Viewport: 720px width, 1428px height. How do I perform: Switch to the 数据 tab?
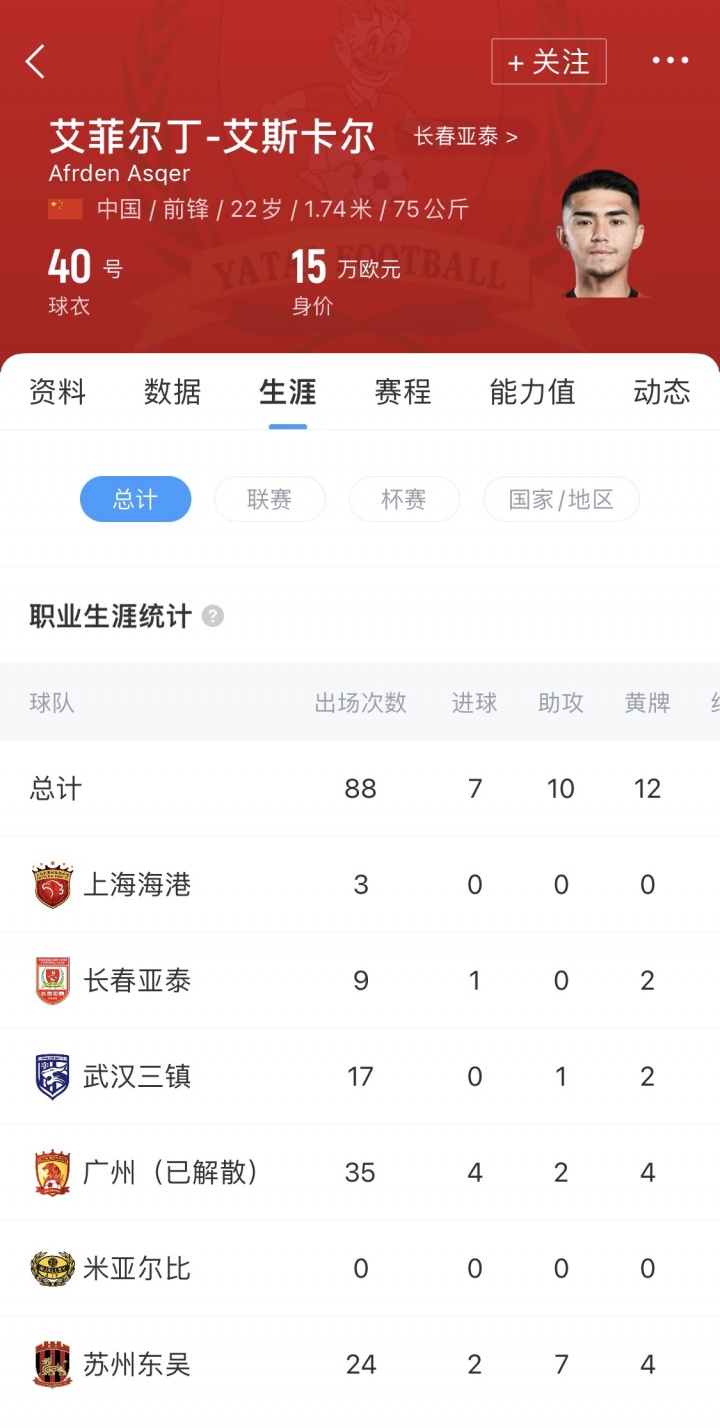point(173,393)
